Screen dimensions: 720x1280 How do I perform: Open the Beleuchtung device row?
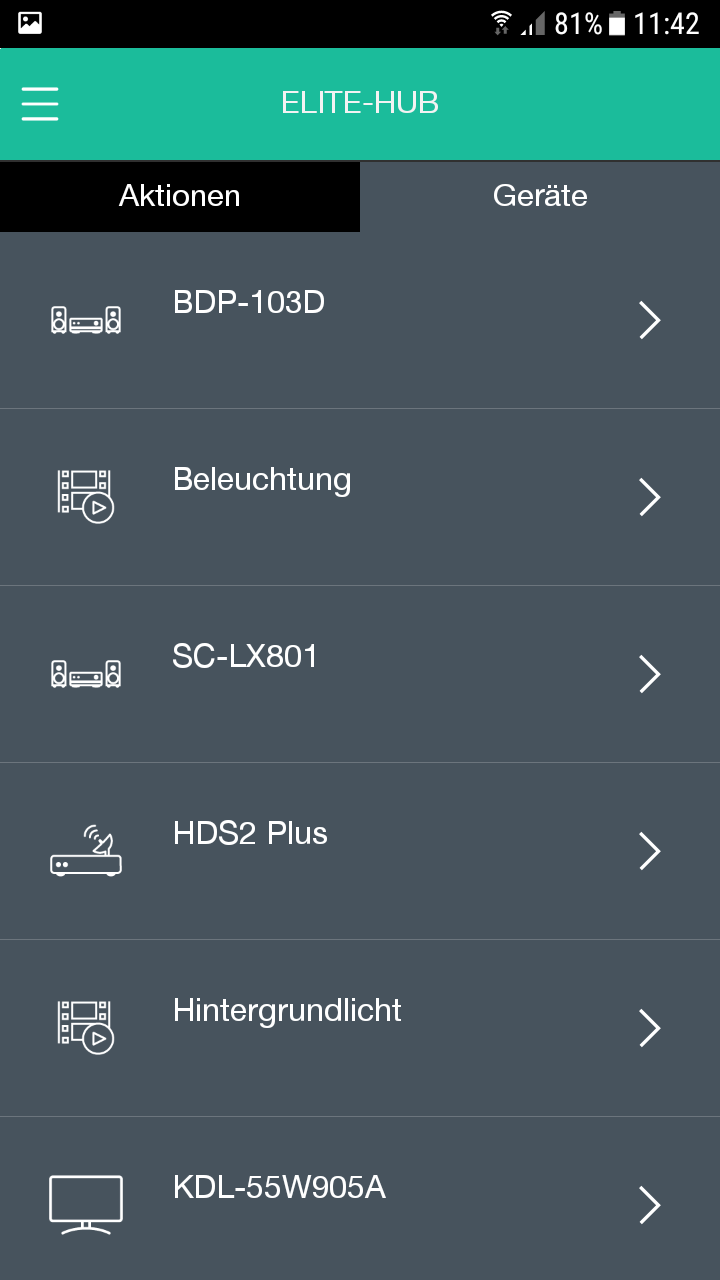pyautogui.click(x=360, y=497)
